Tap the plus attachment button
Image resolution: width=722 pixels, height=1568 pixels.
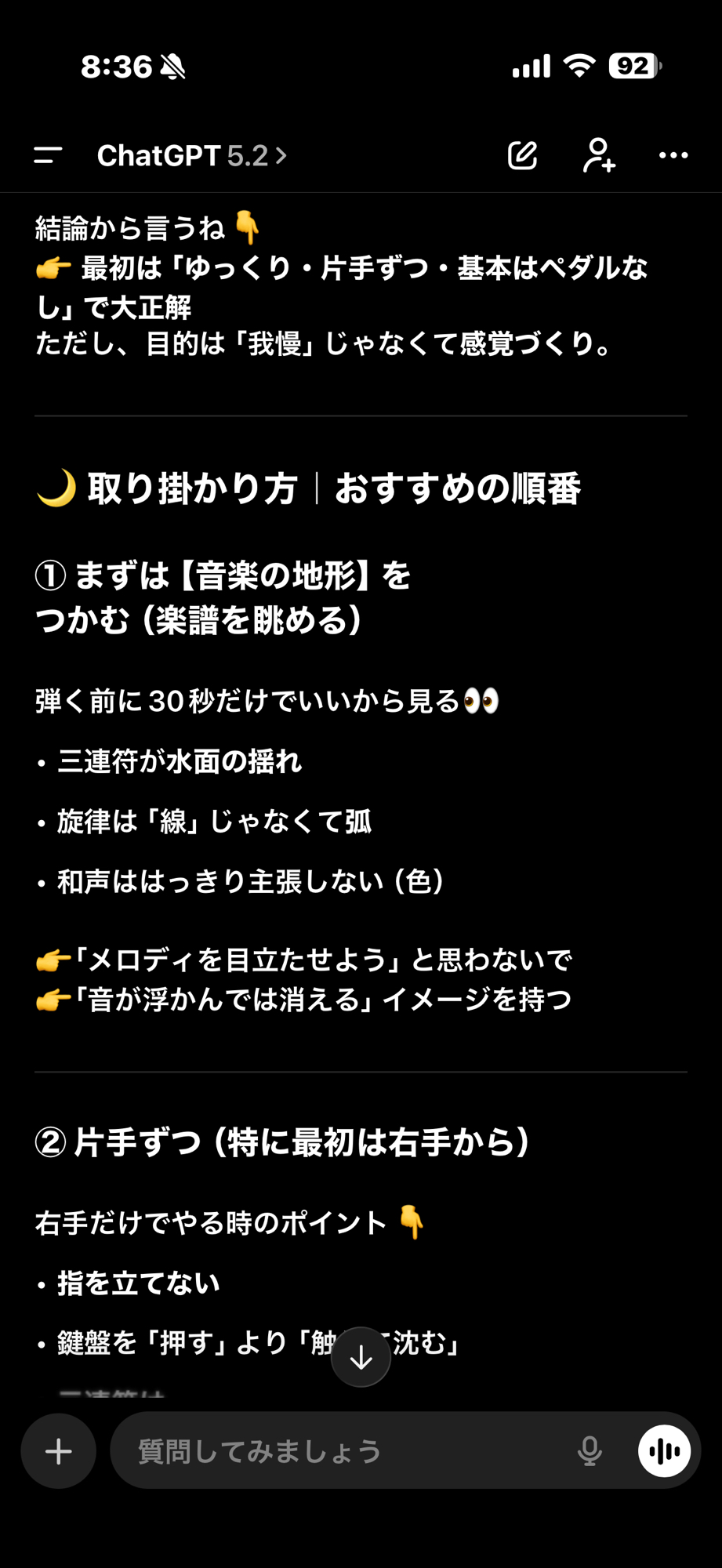point(59,1452)
